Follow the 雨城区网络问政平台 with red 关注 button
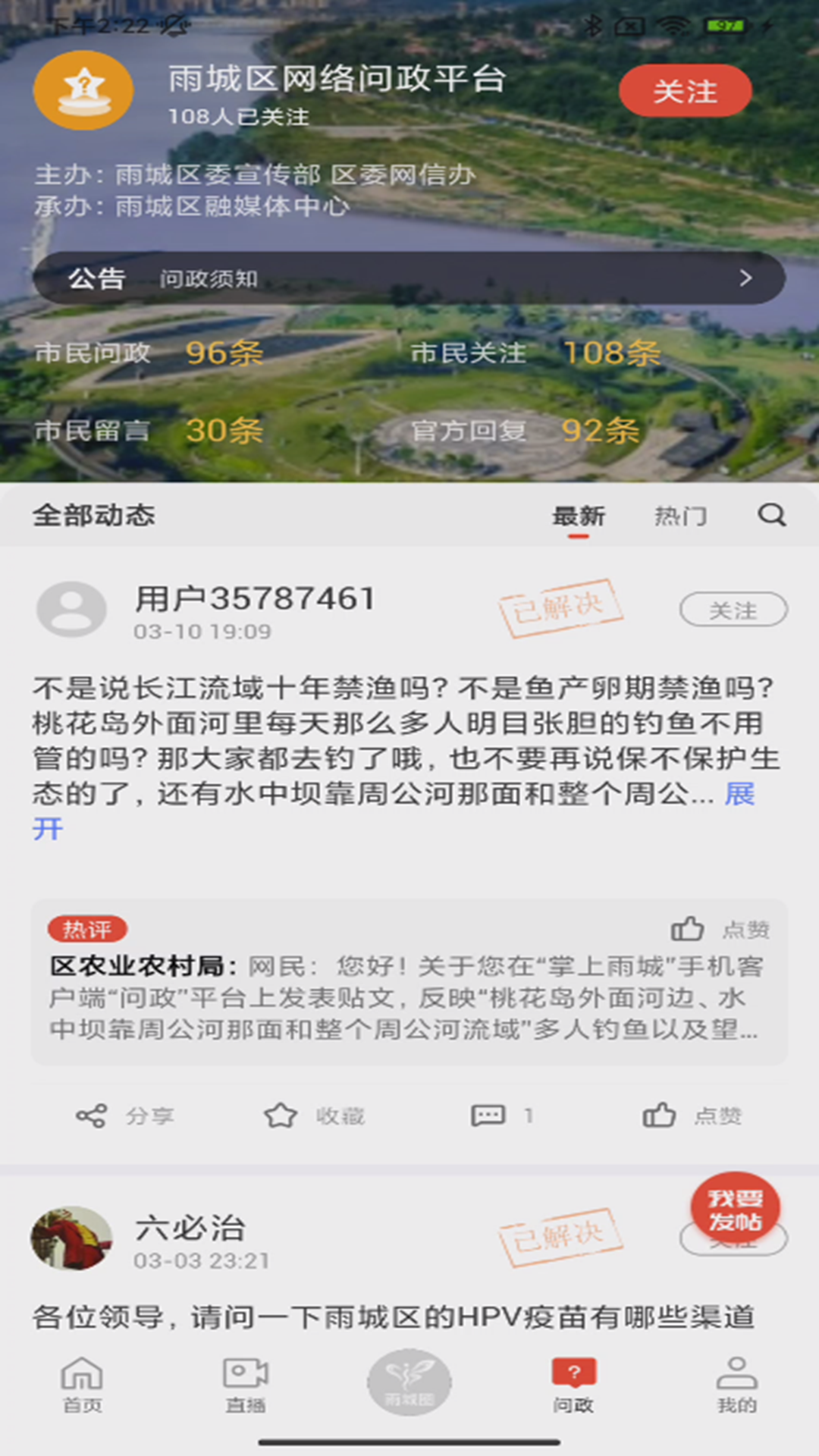 685,91
